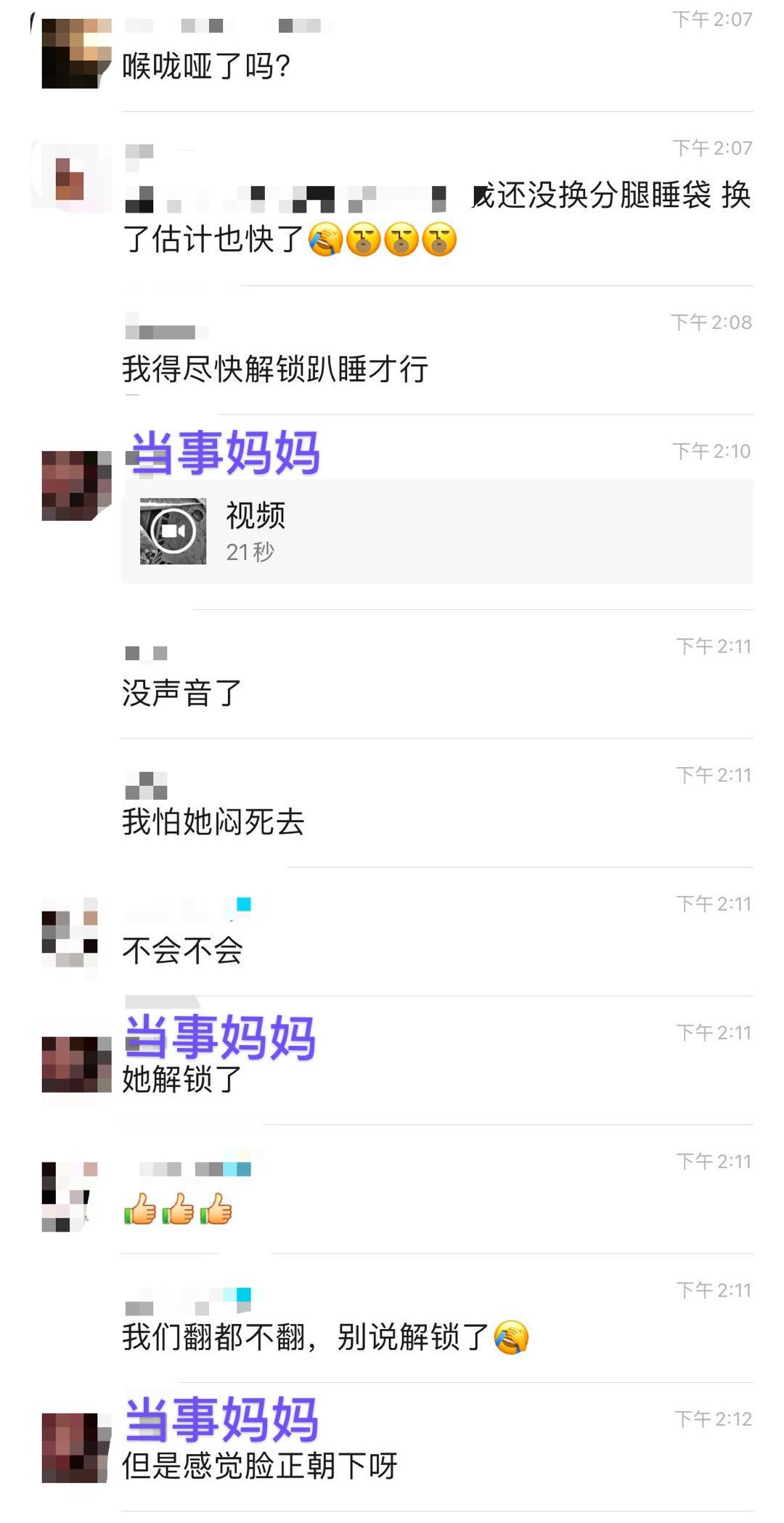Play the 21-second video message
Screen dimensions: 784x1523
point(173,531)
